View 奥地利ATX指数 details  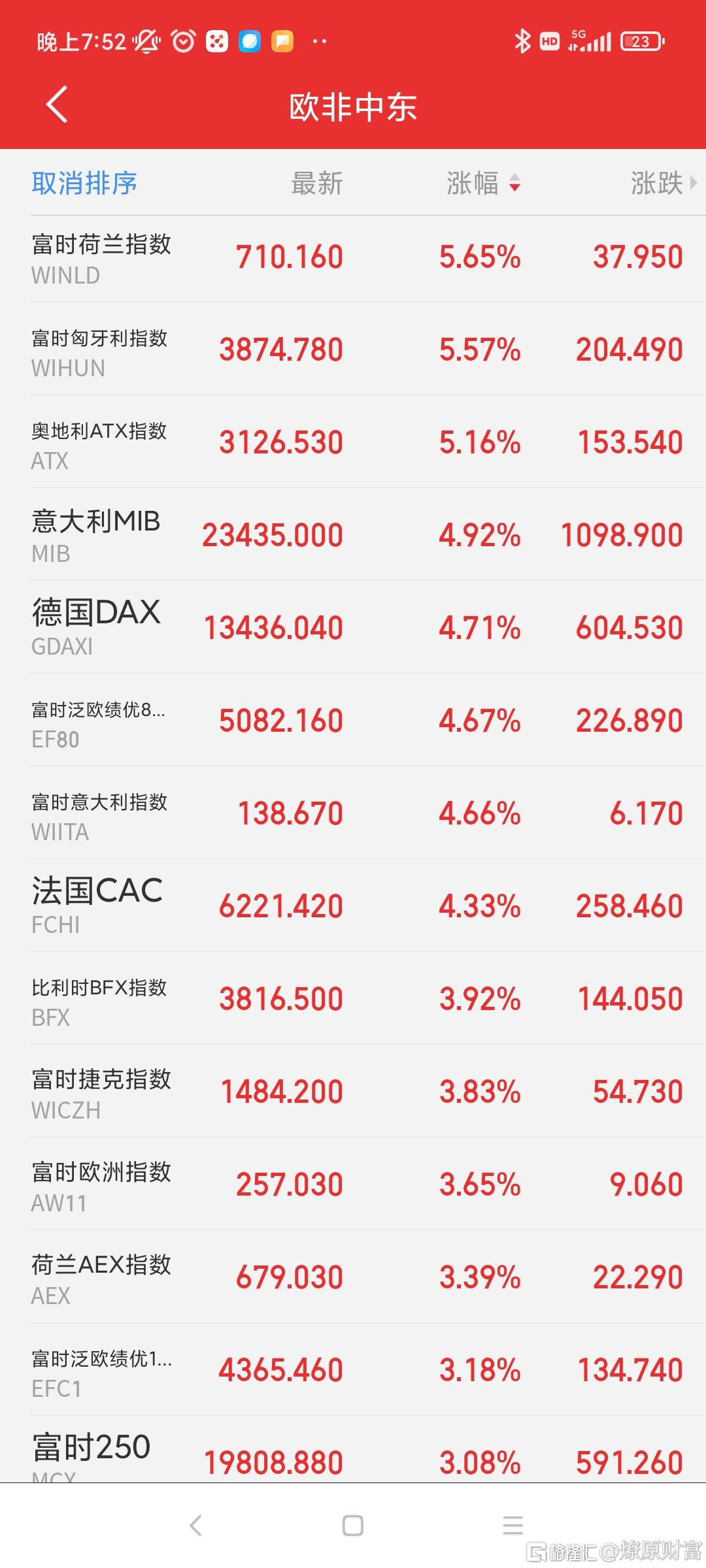click(x=353, y=442)
